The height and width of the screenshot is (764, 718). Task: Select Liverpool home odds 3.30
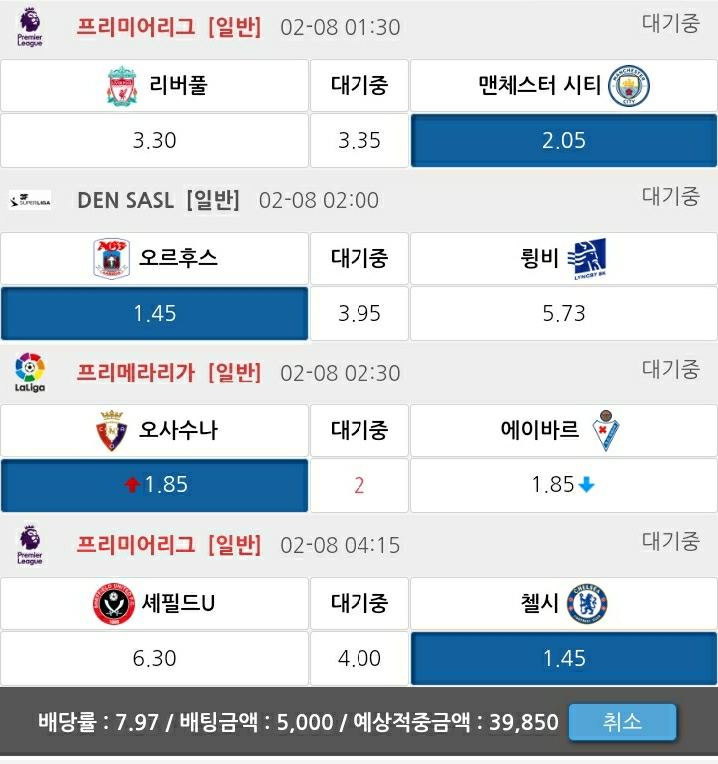point(154,140)
